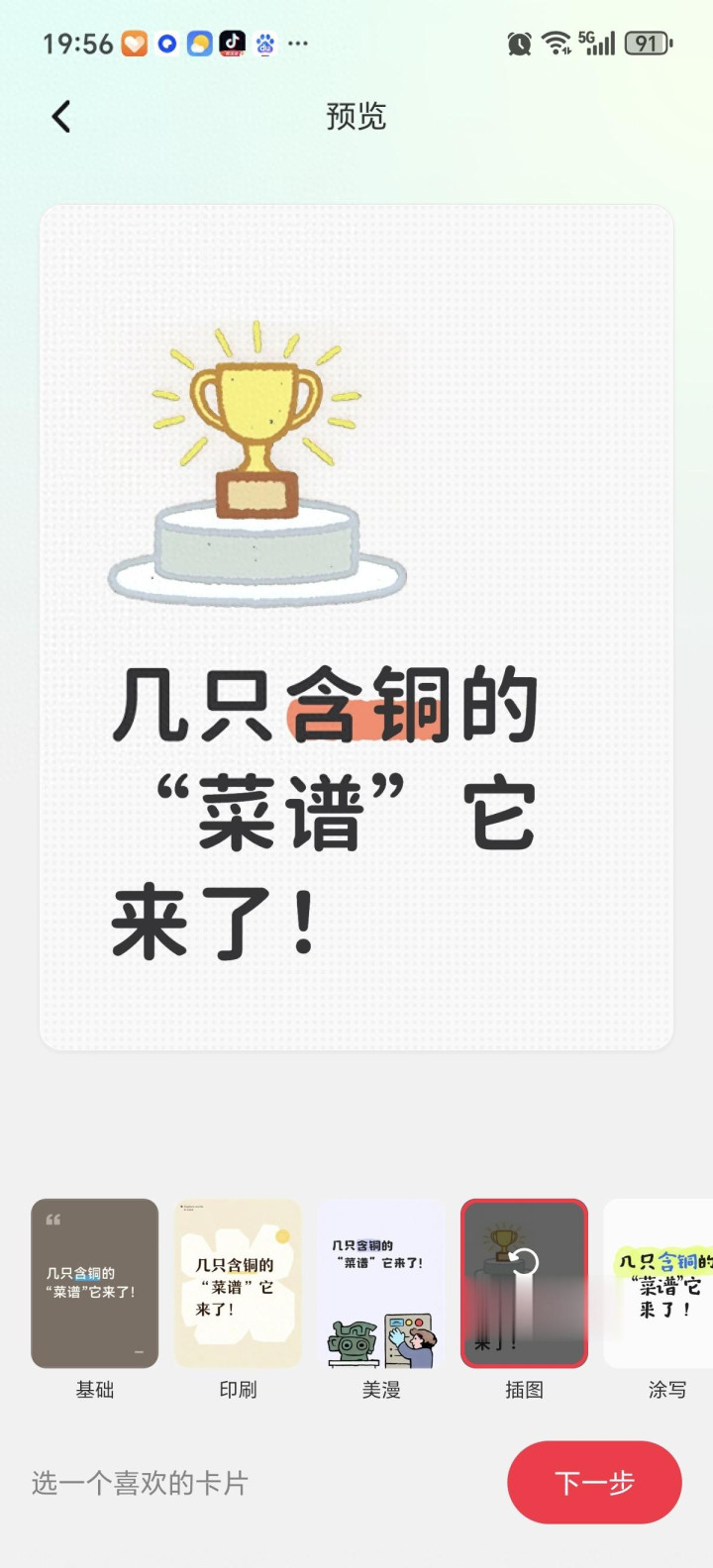713x1568 pixels.
Task: Regenerate the 插图 card illustration
Action: click(x=524, y=1262)
